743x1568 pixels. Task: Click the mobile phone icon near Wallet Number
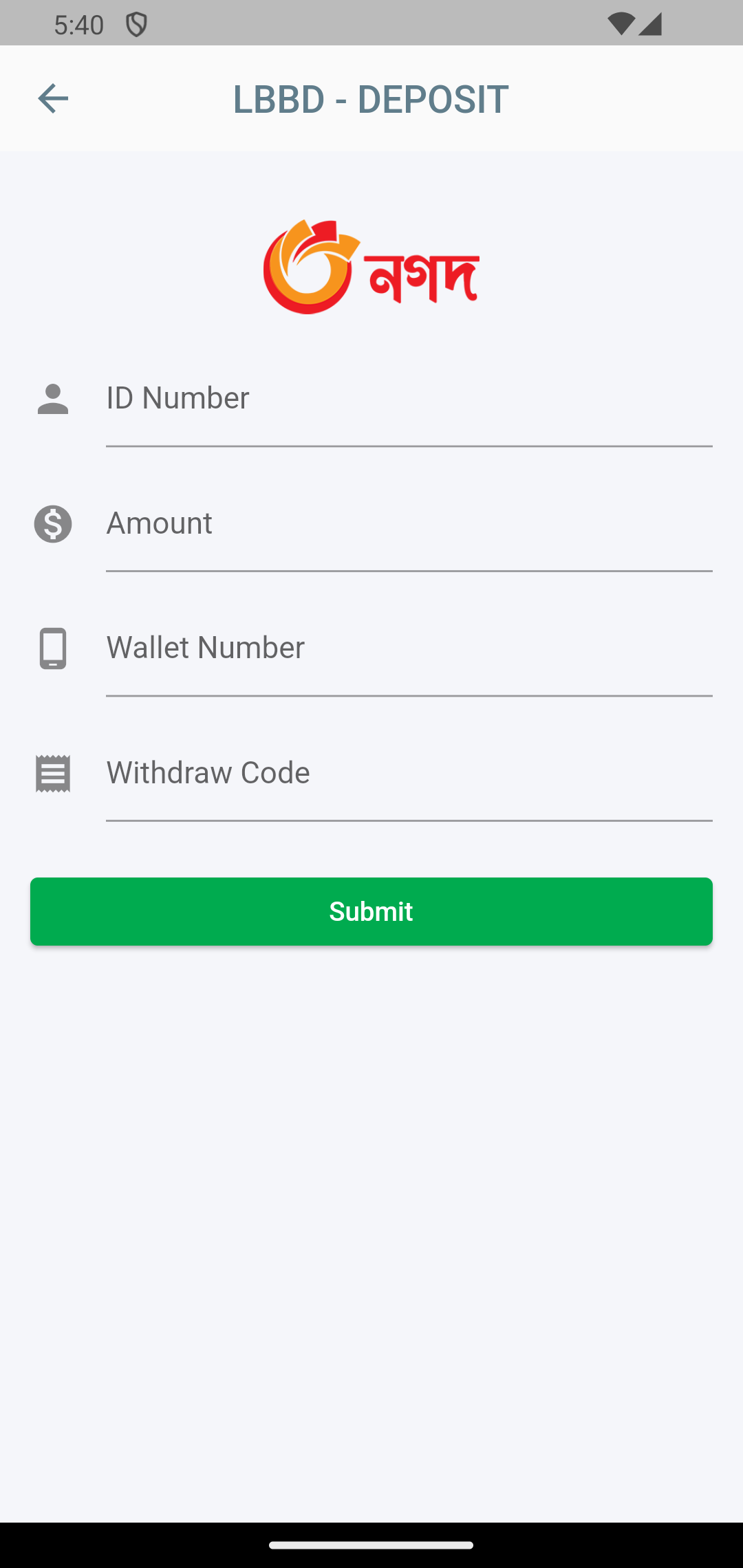coord(52,649)
